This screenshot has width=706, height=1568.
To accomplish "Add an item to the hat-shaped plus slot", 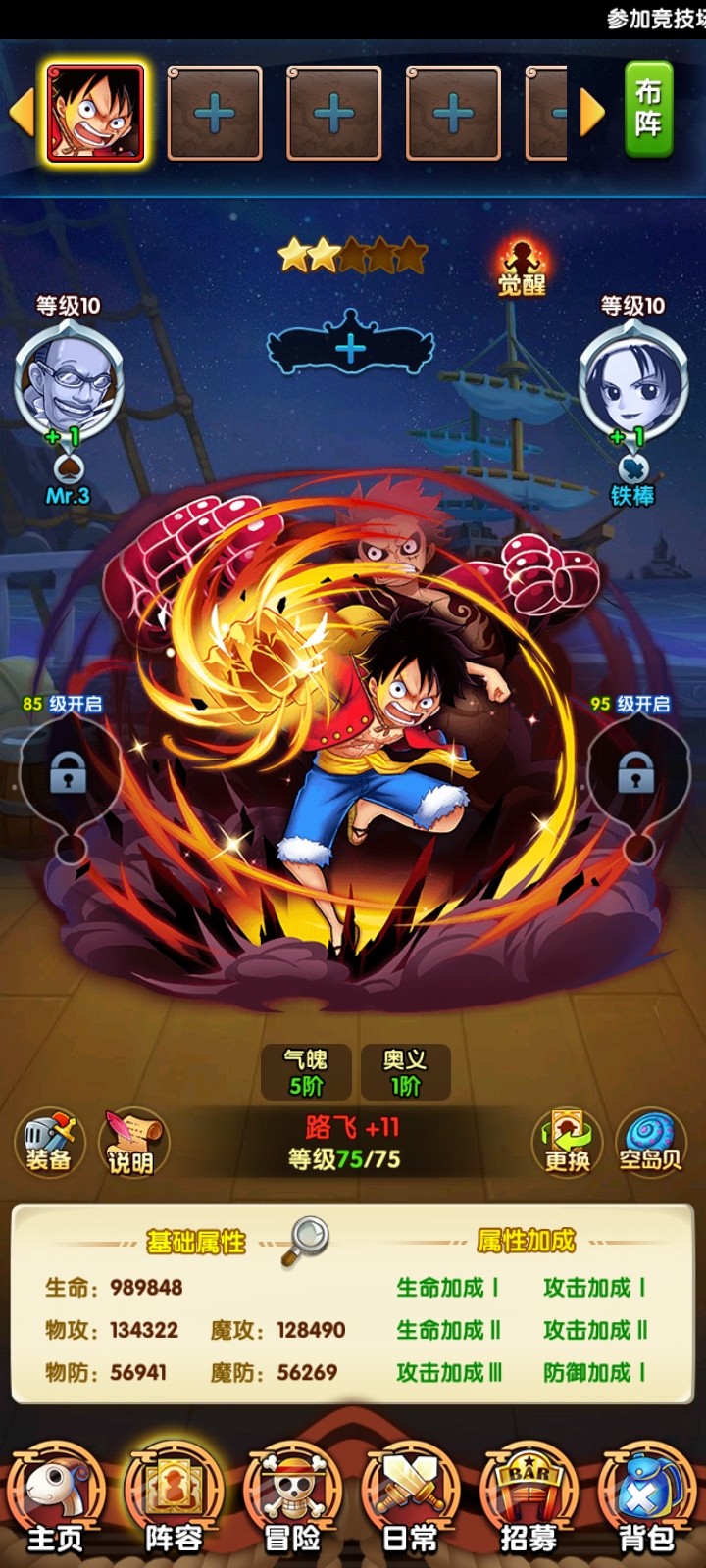I will pyautogui.click(x=350, y=348).
